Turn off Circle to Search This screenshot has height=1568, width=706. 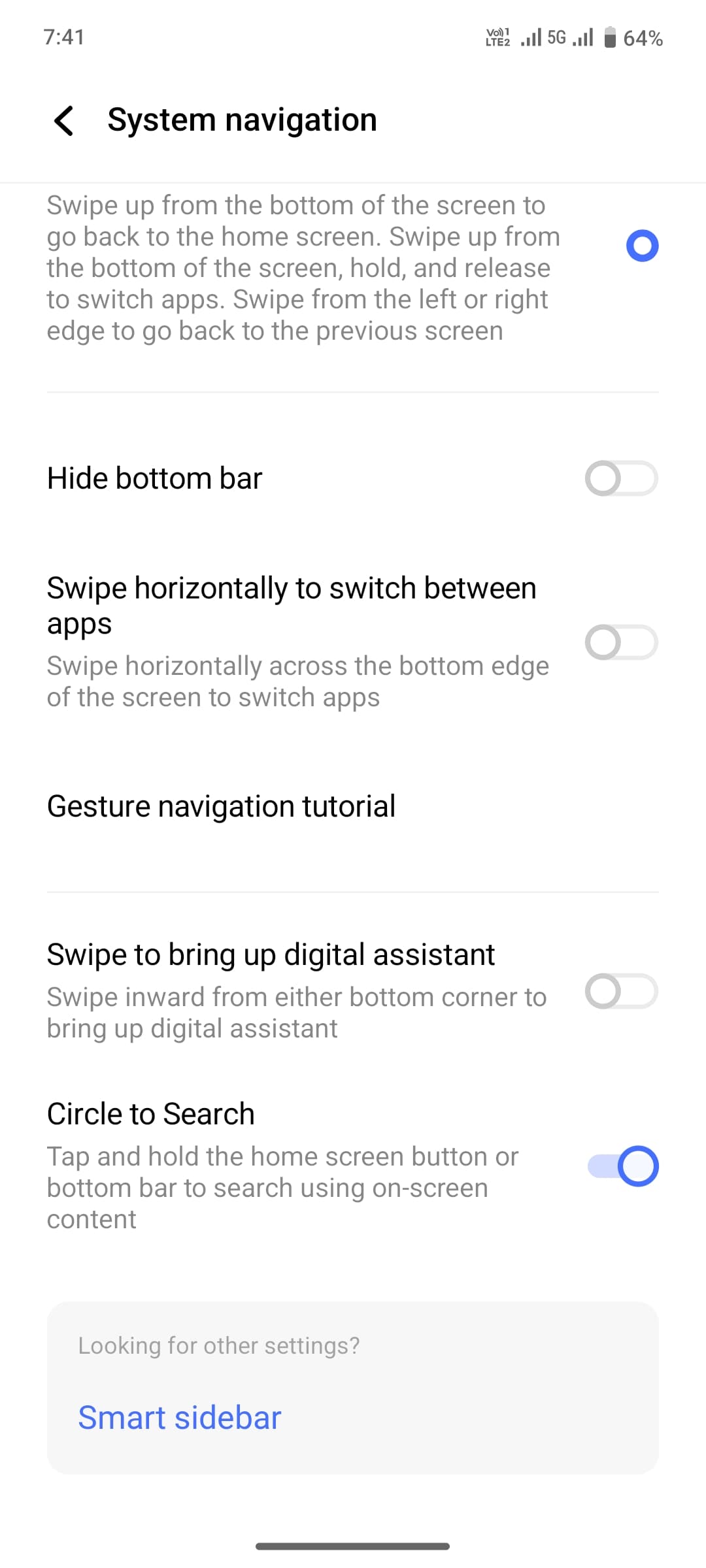tap(622, 1166)
